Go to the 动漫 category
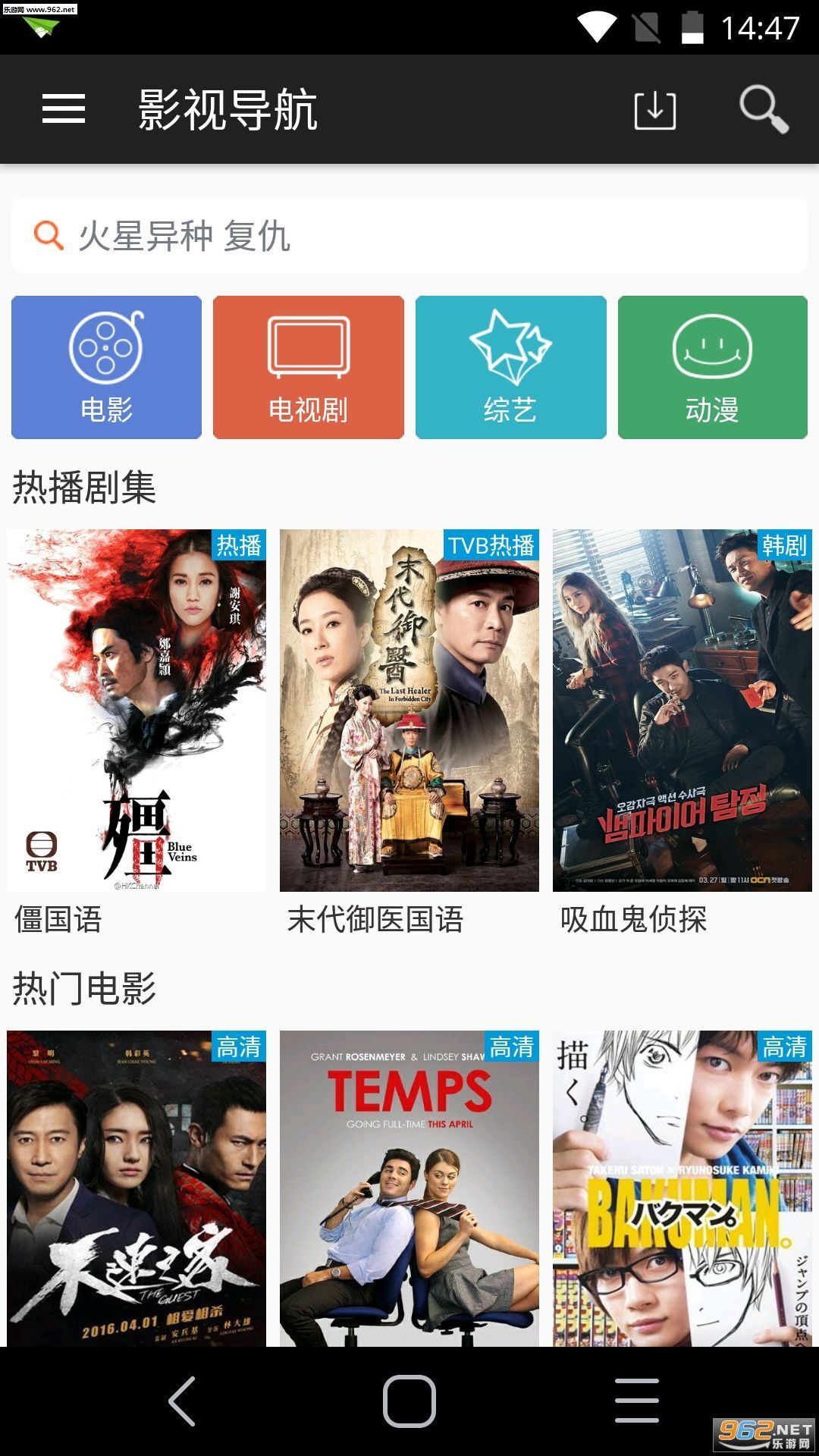819x1456 pixels. pyautogui.click(x=712, y=367)
